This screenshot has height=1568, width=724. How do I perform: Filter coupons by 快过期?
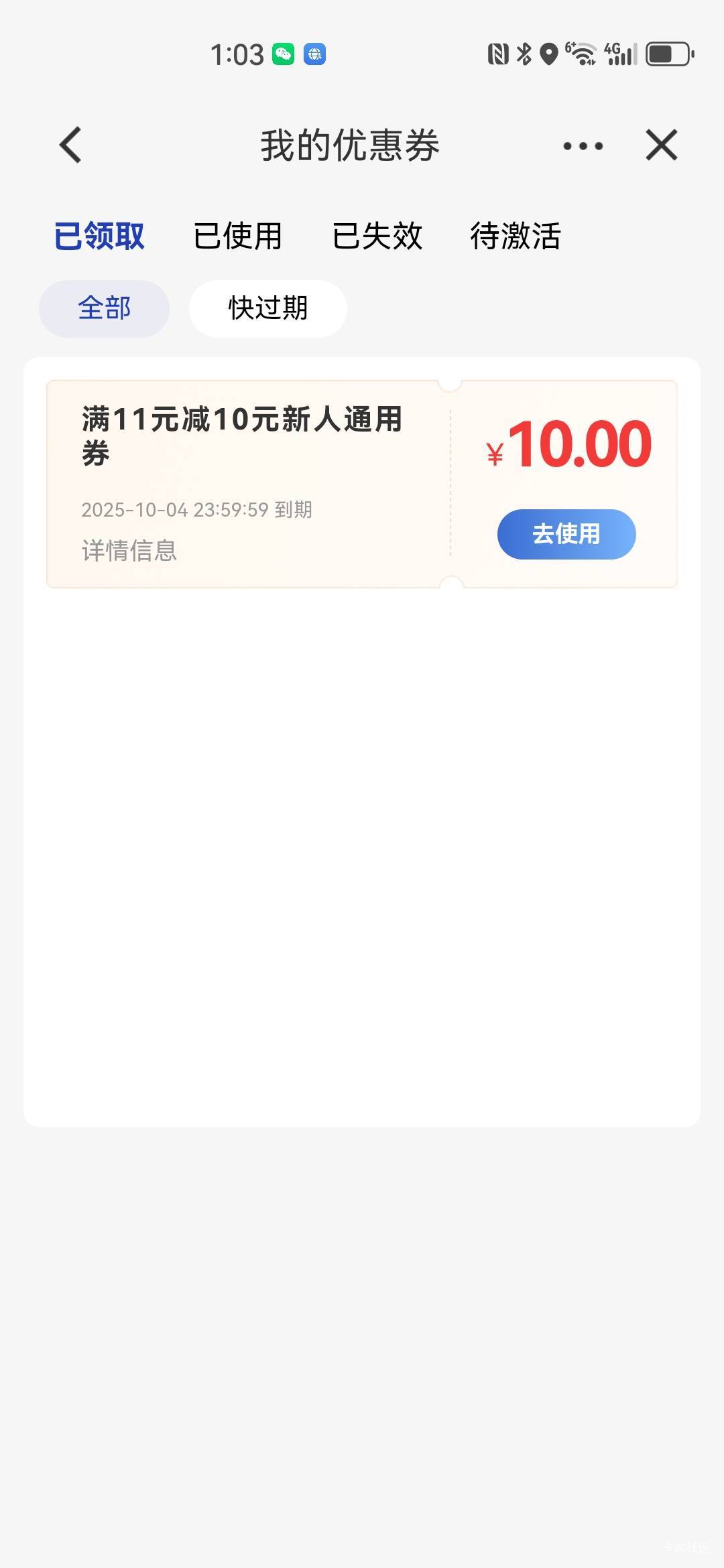[x=268, y=308]
